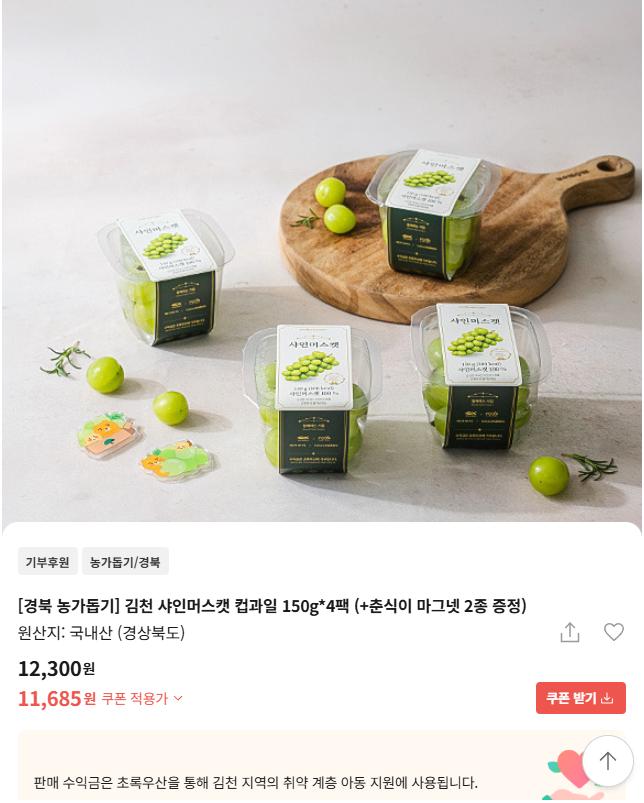
Task: Share this Shine Muscat product
Action: pos(569,632)
